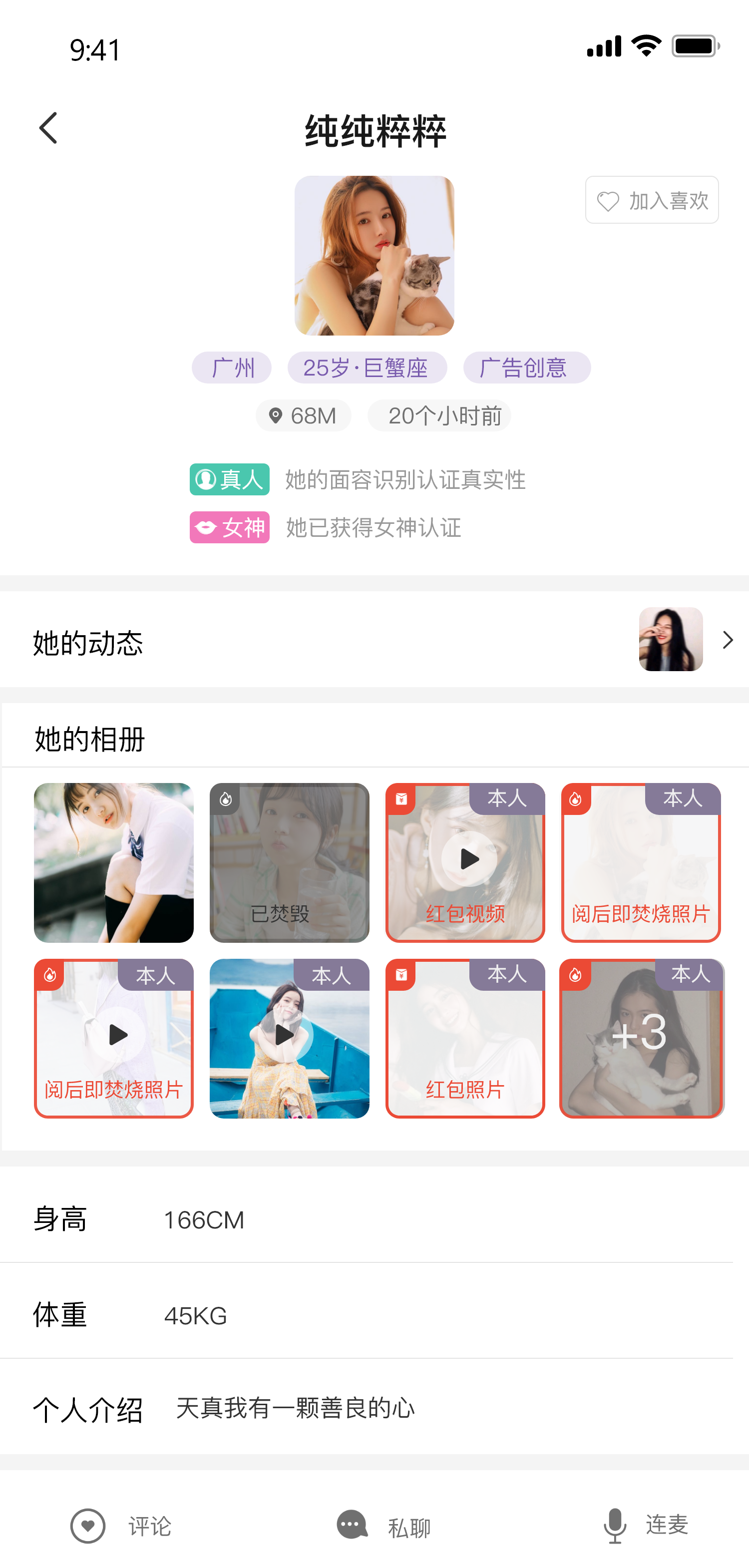Go back using the top-left arrow
The height and width of the screenshot is (1568, 749).
(x=48, y=128)
